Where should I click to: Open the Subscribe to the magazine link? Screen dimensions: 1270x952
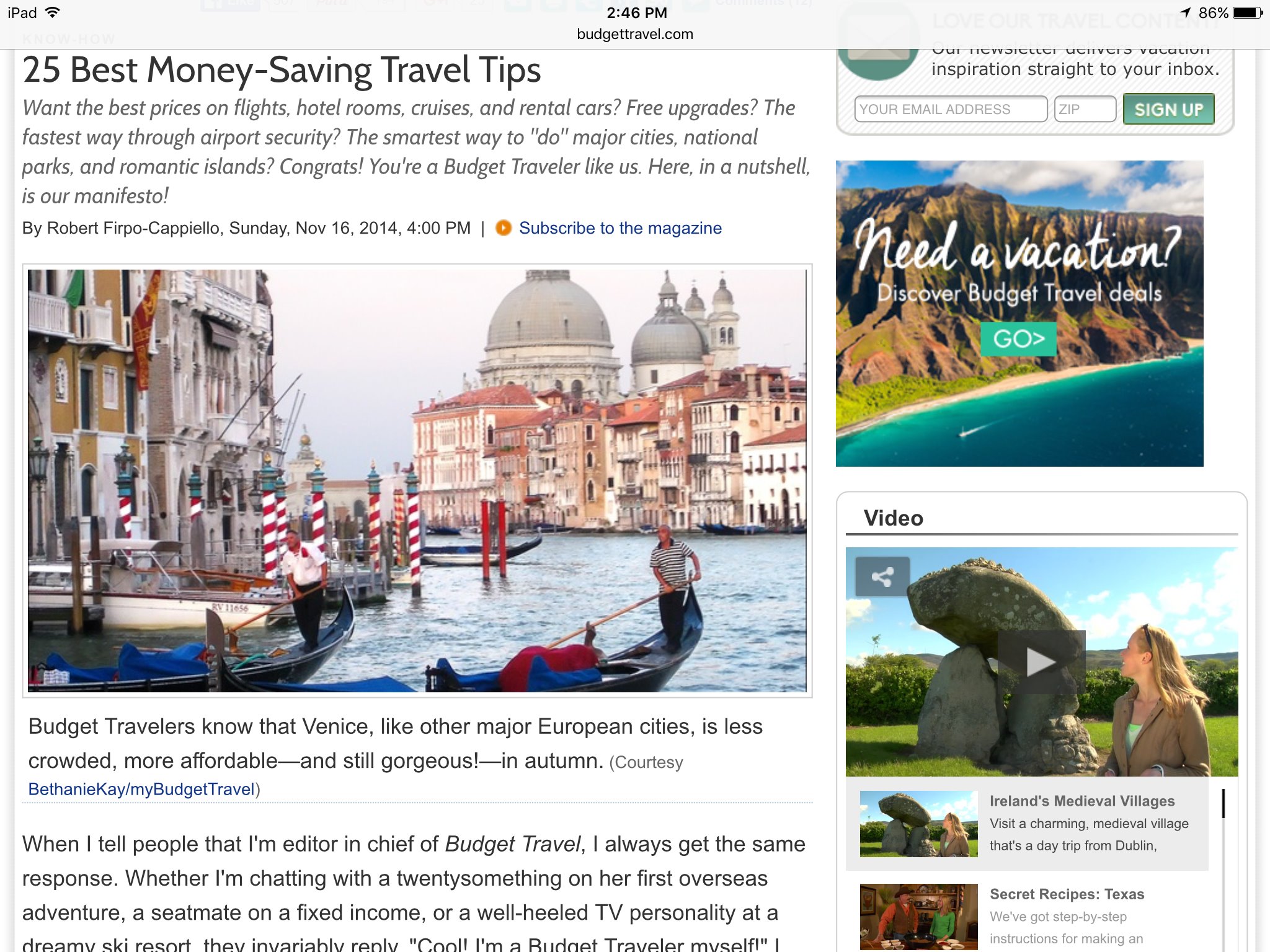pyautogui.click(x=619, y=228)
